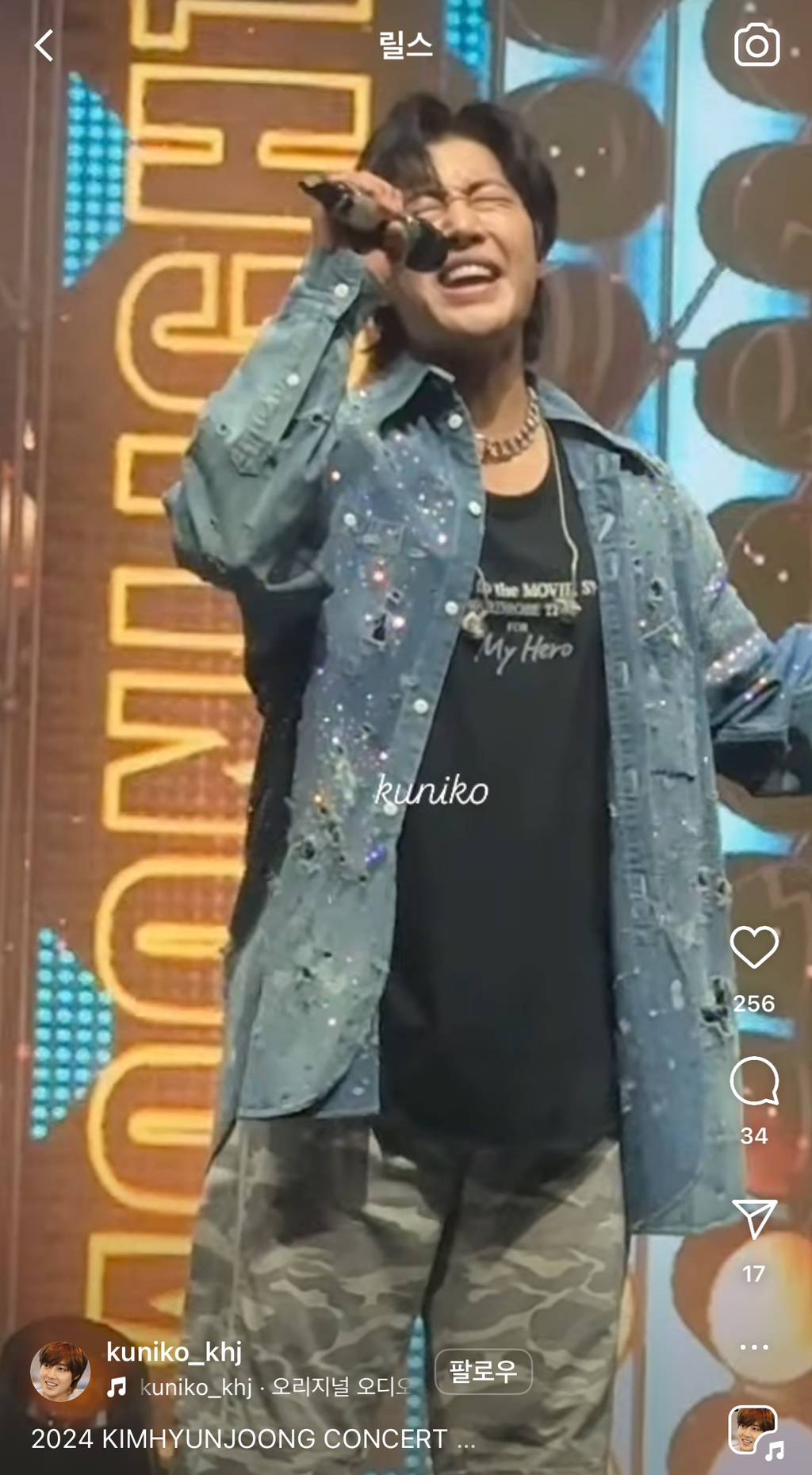Open the audio page via music thumbnail
Viewport: 812px width, 1475px height.
point(754,1431)
